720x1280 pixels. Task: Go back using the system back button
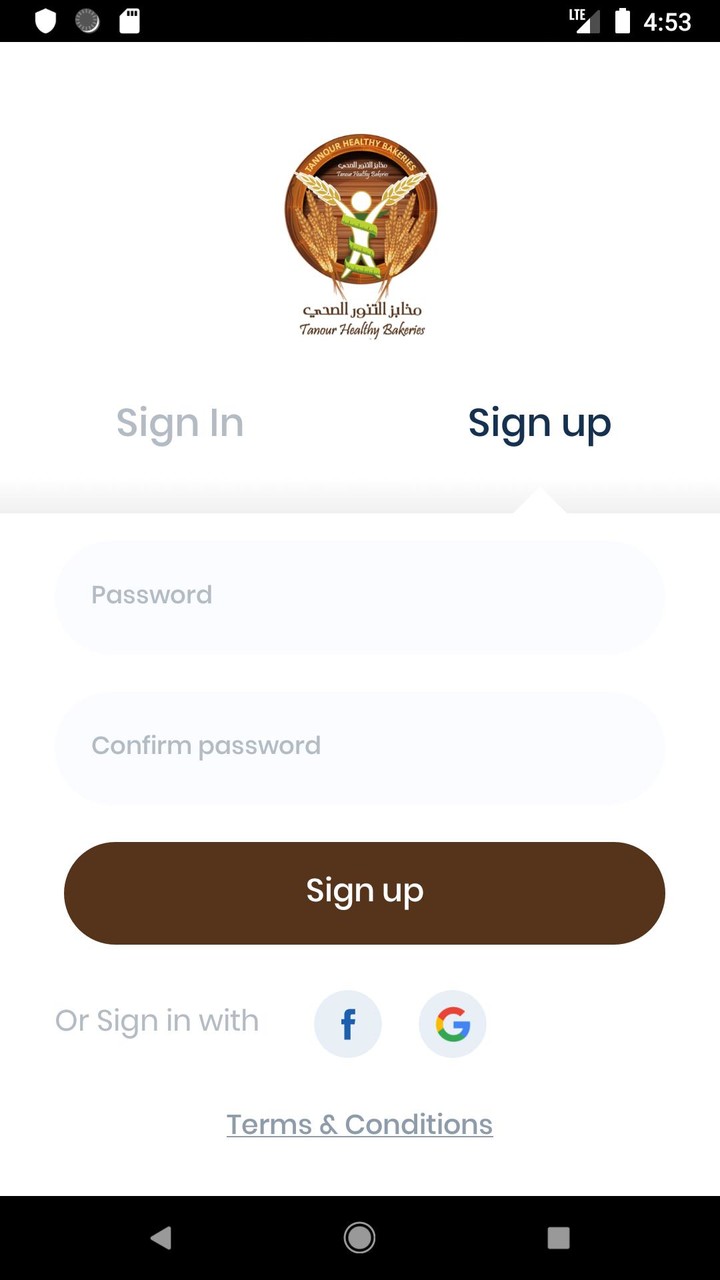161,1238
